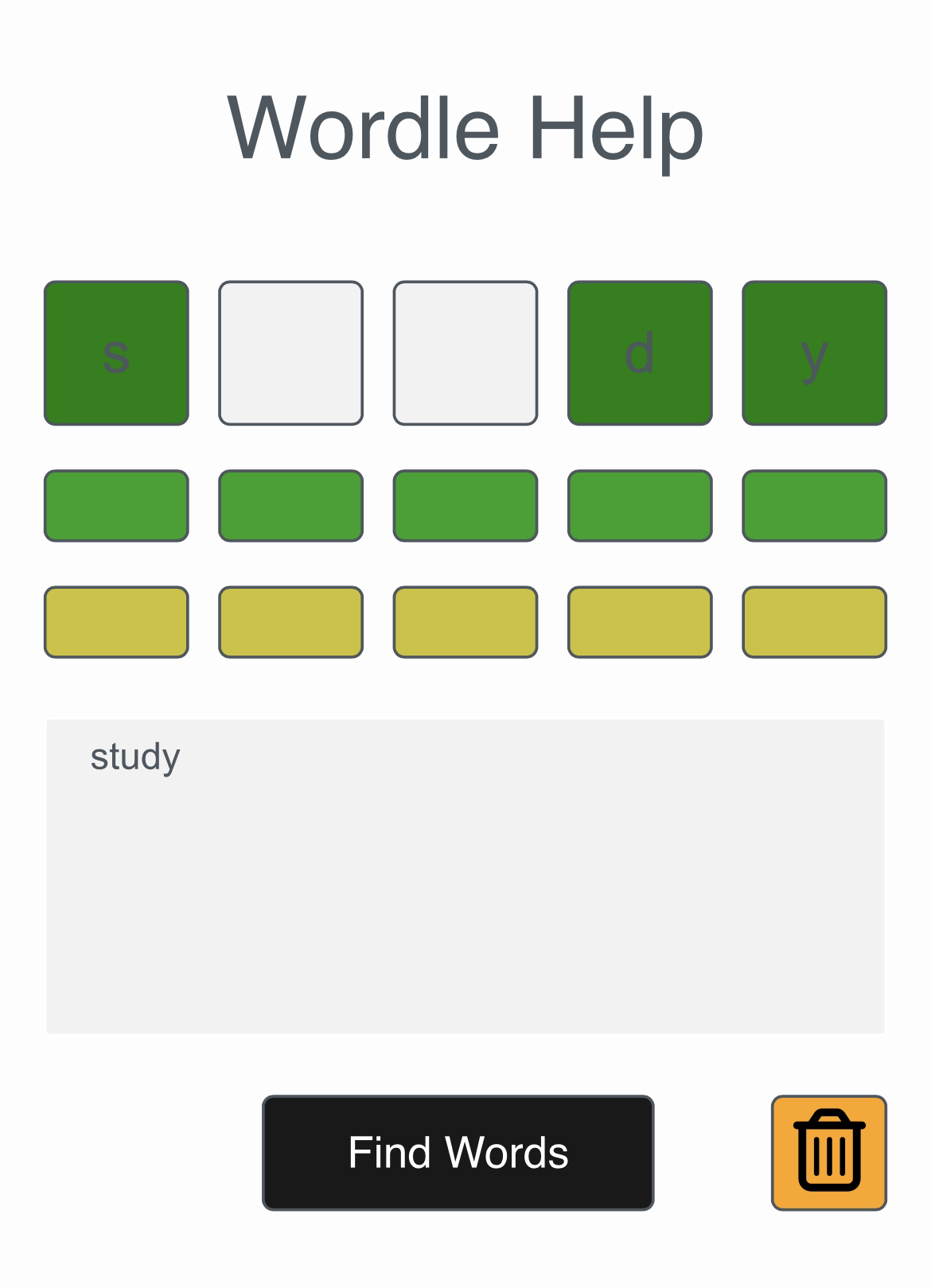Viewport: 931px width, 1288px height.
Task: Select the dark green box containing letter s
Action: [x=116, y=353]
